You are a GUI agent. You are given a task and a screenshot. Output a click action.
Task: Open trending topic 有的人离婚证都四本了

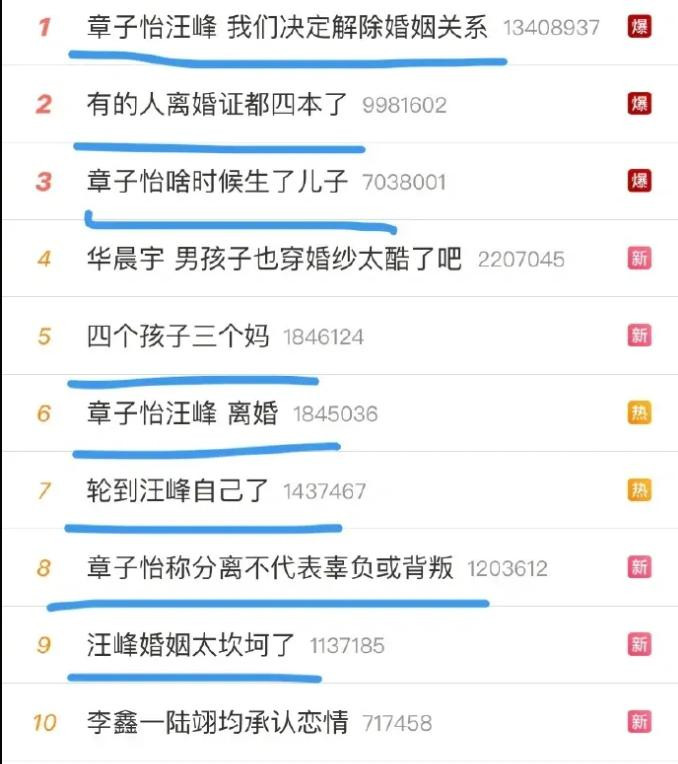[217, 104]
